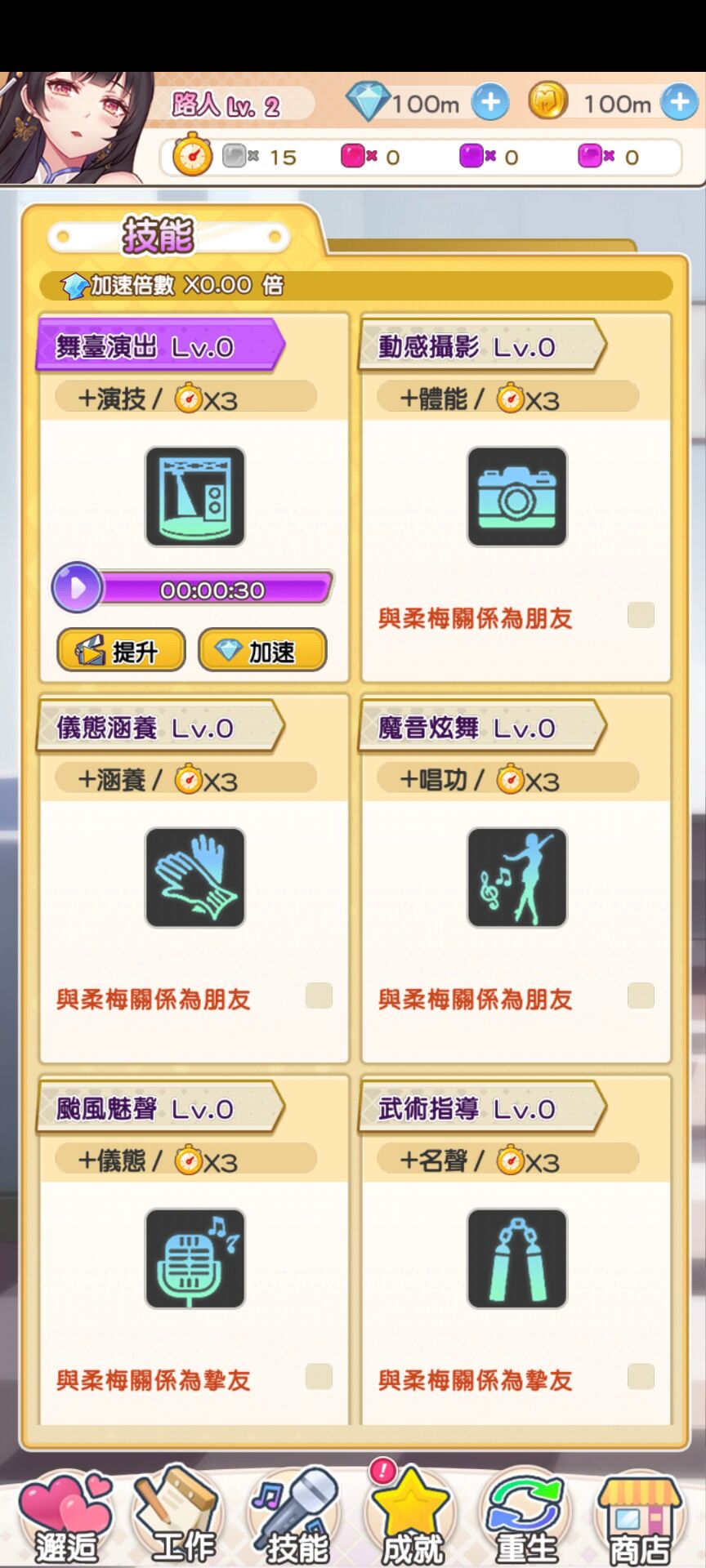
Task: Open the 魔音炫舞 skill card
Action: [516, 878]
